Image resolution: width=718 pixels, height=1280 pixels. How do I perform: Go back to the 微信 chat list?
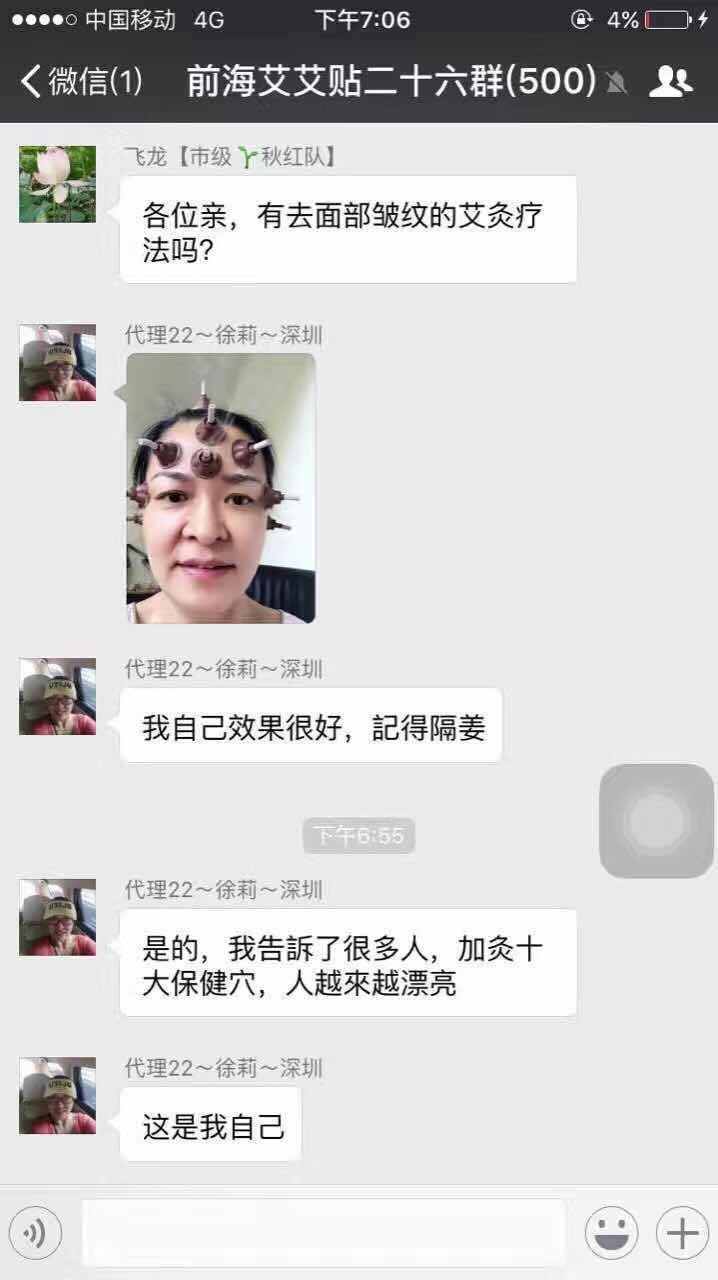point(82,81)
